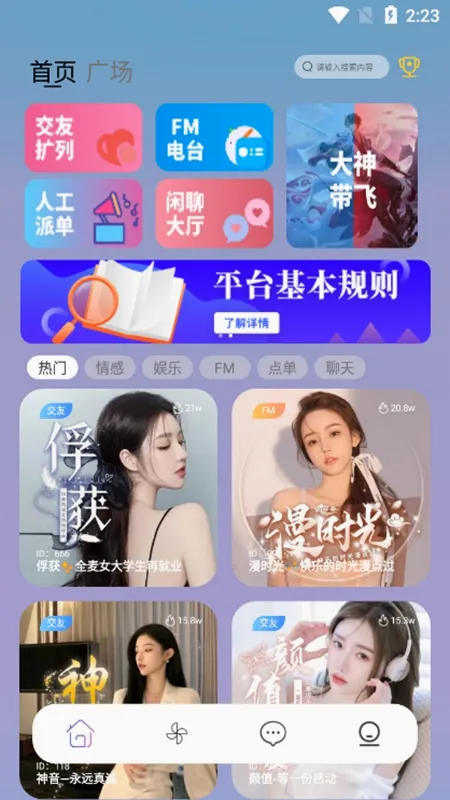Switch to the 广场 tab
This screenshot has height=800, width=450.
(109, 72)
